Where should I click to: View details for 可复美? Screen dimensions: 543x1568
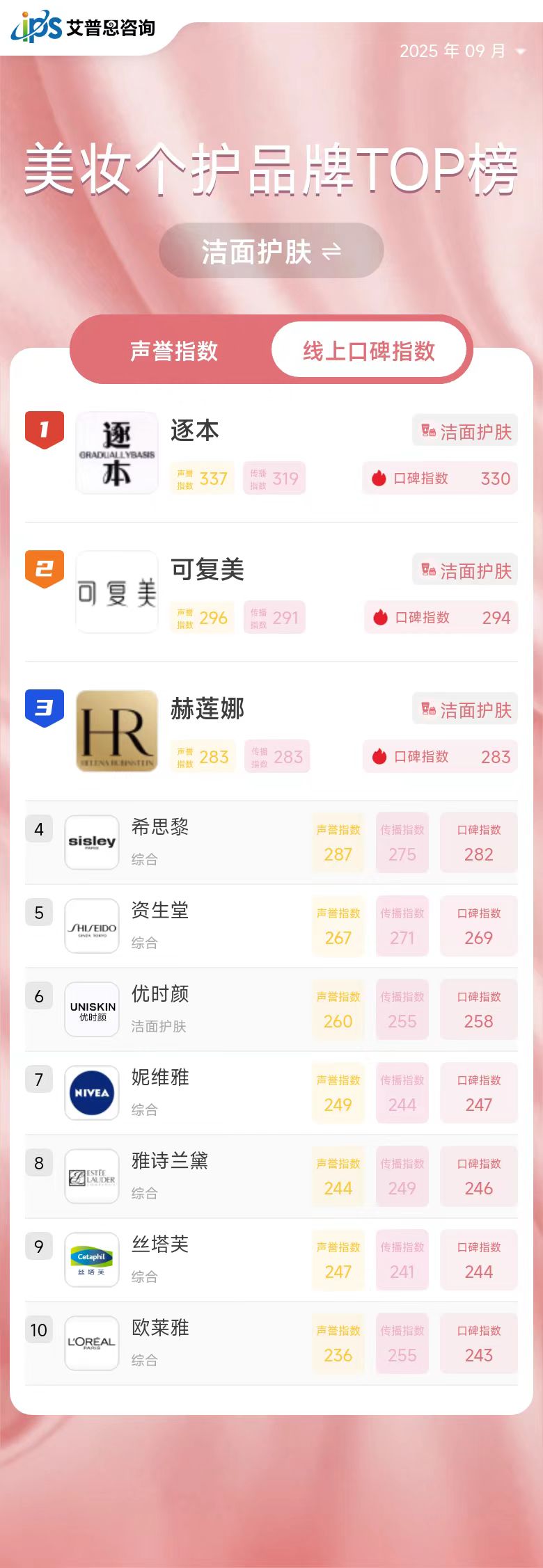207,570
